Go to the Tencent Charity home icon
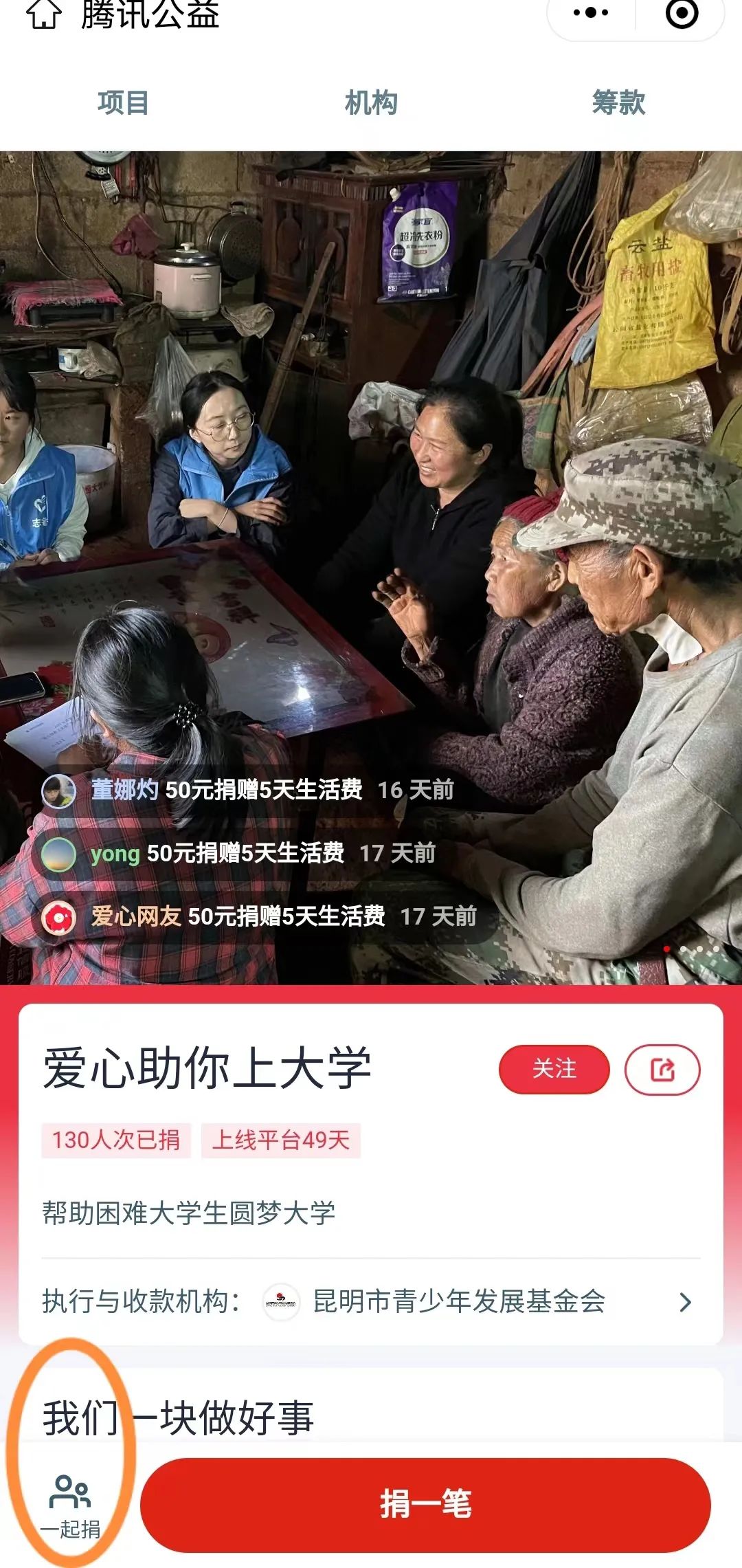 [x=44, y=14]
